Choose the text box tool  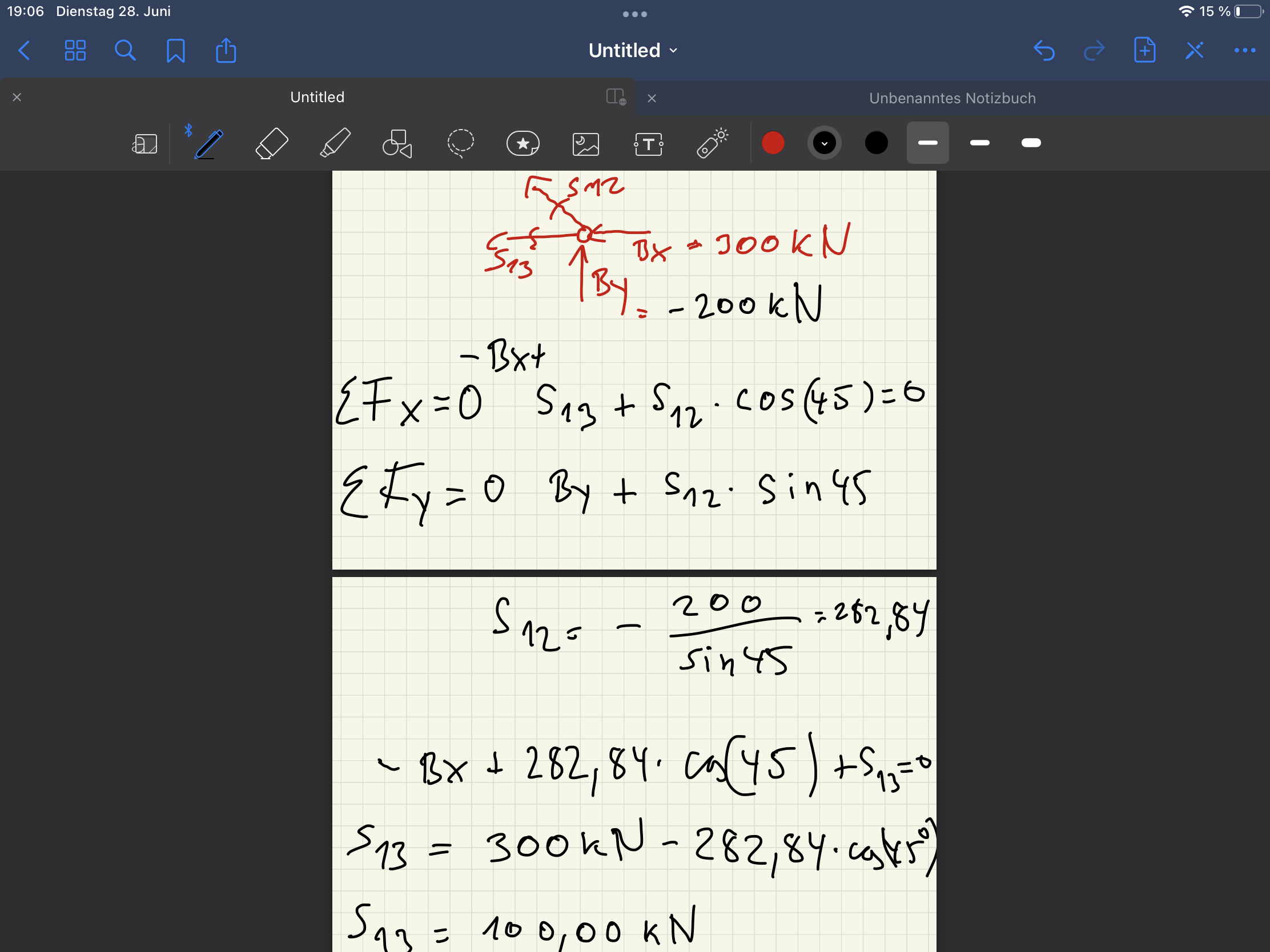coord(648,143)
